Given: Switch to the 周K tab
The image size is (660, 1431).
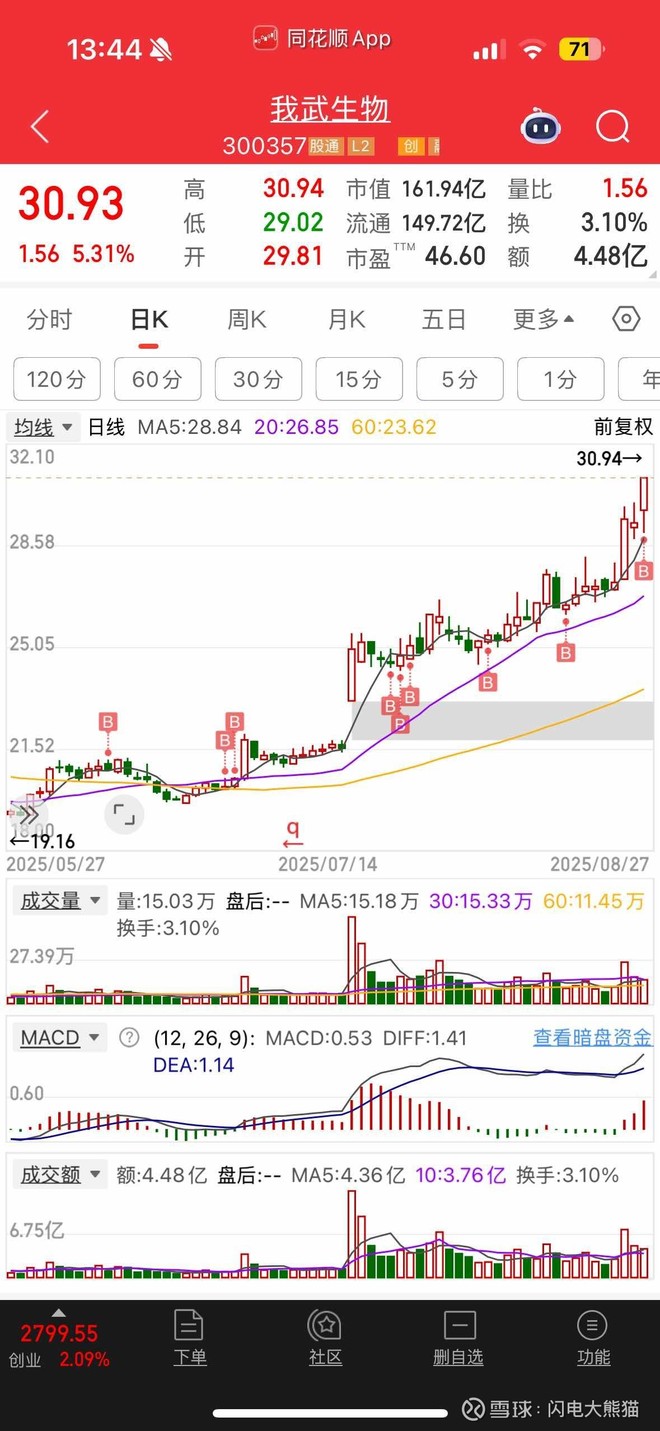Looking at the screenshot, I should click(247, 320).
